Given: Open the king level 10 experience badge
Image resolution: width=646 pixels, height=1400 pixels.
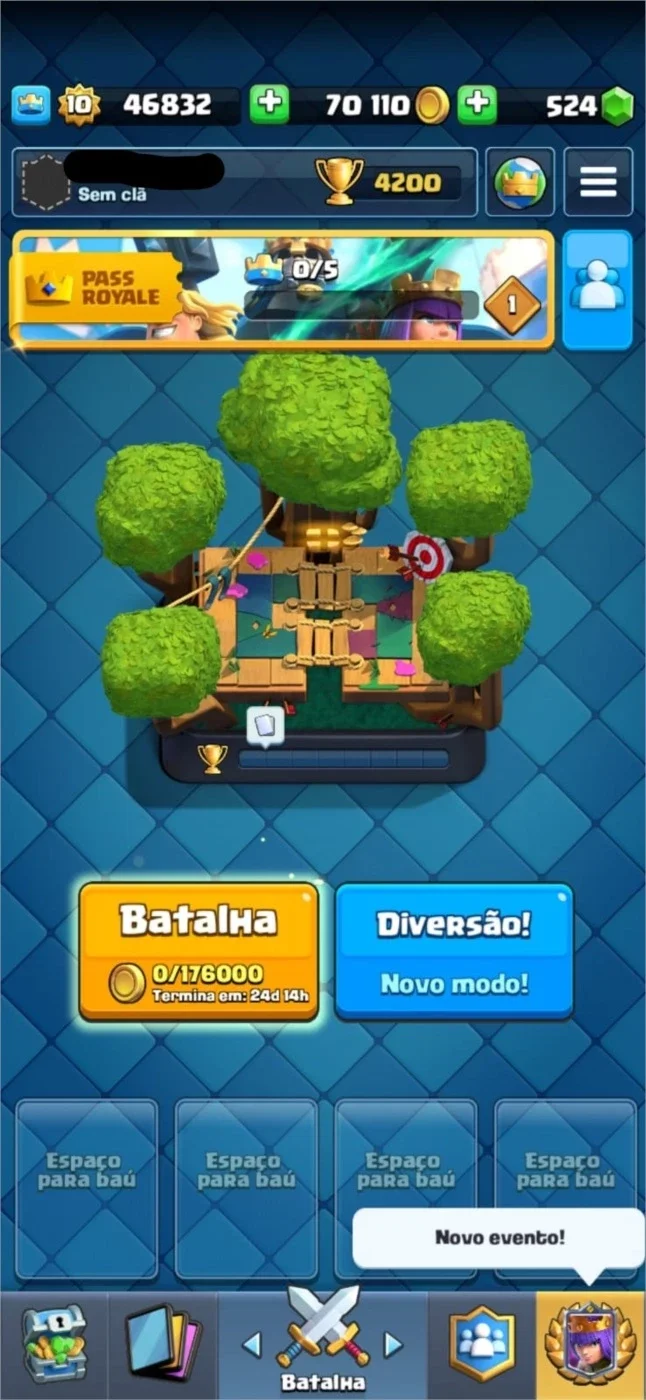Looking at the screenshot, I should pyautogui.click(x=79, y=105).
